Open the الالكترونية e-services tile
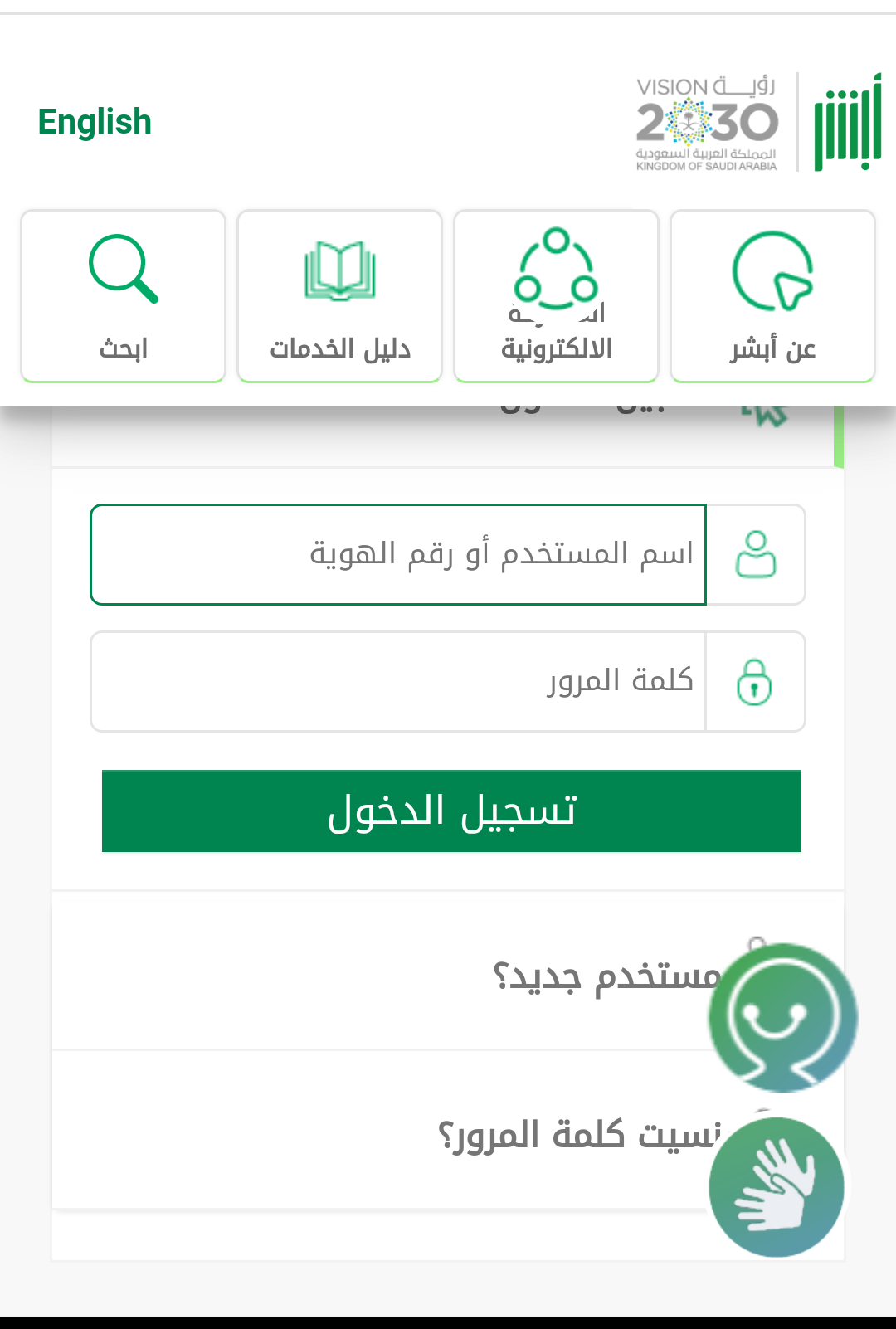This screenshot has height=1329, width=896. tap(556, 296)
